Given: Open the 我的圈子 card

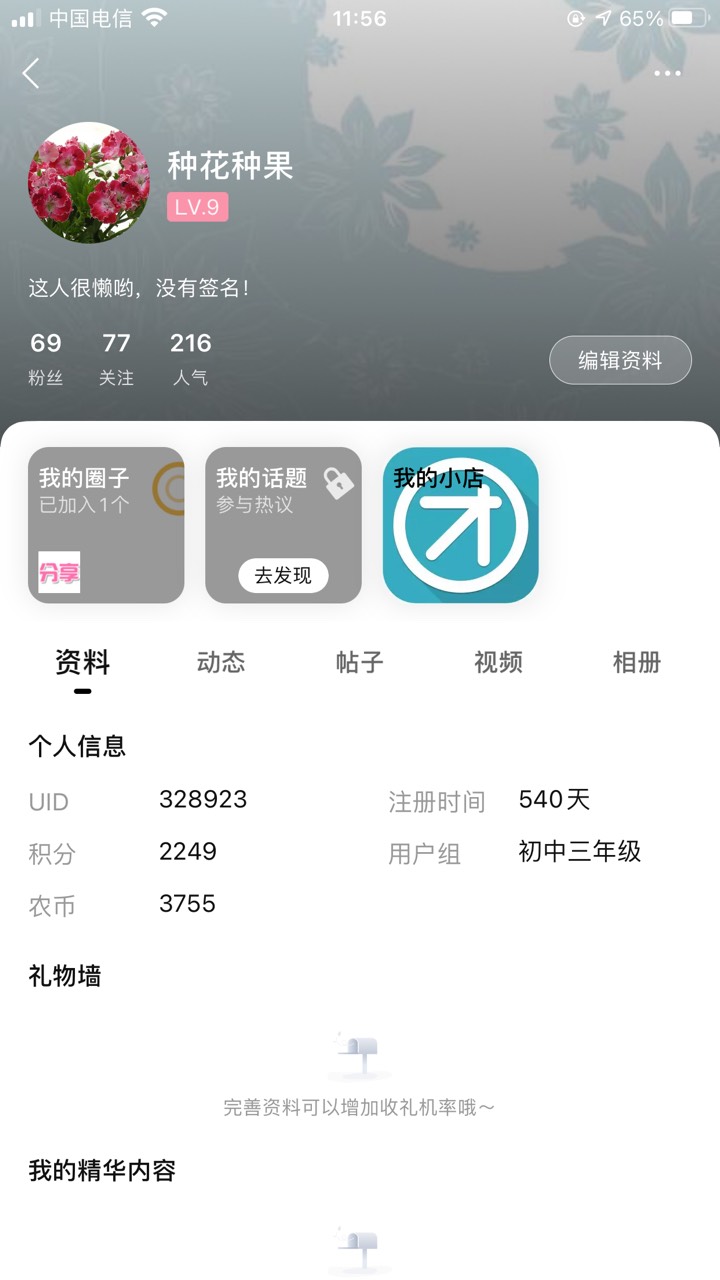Looking at the screenshot, I should coord(106,525).
